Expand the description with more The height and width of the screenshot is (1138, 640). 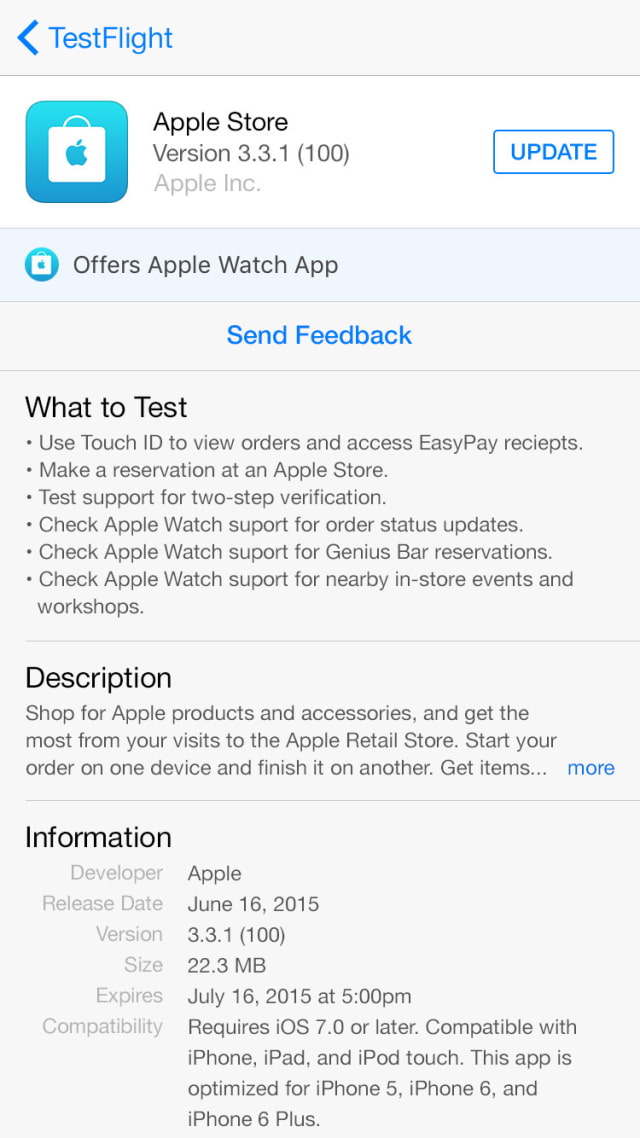590,768
